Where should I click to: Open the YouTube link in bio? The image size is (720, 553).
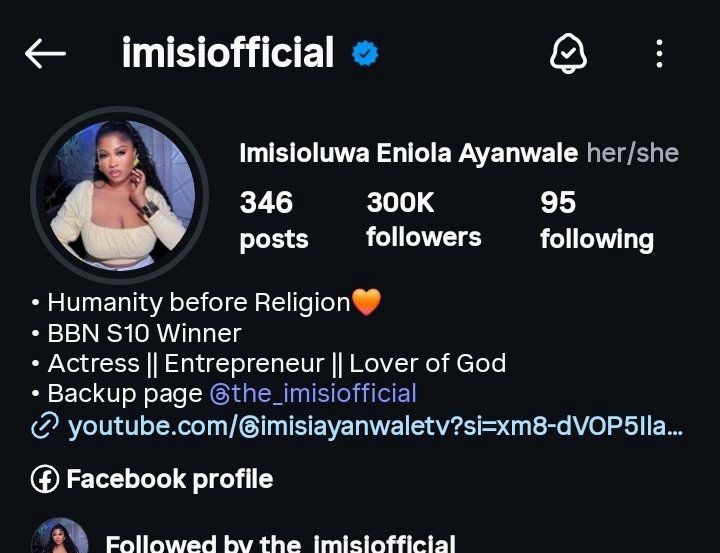click(x=375, y=428)
